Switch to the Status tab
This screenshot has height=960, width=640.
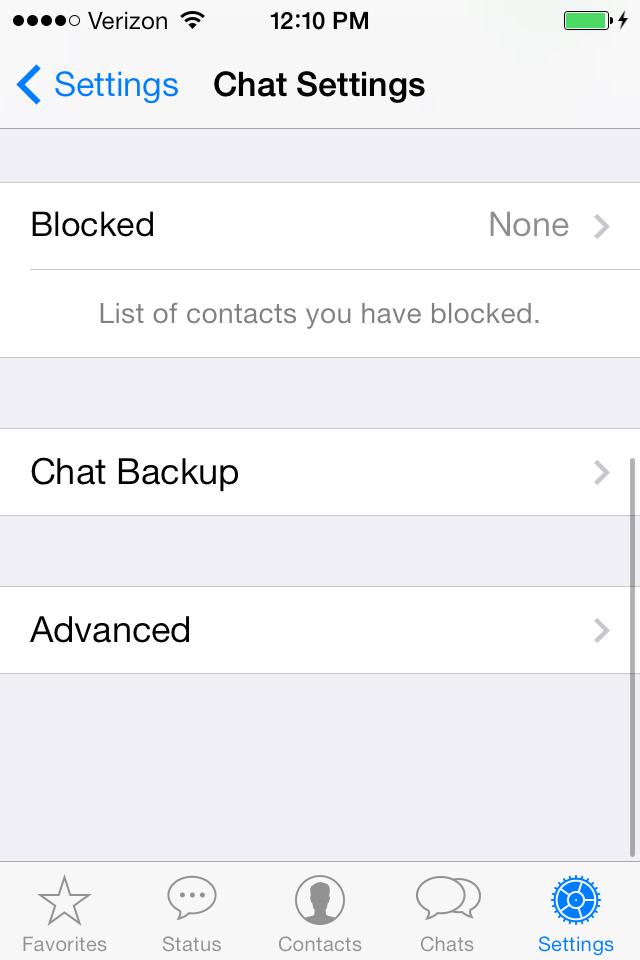click(192, 912)
